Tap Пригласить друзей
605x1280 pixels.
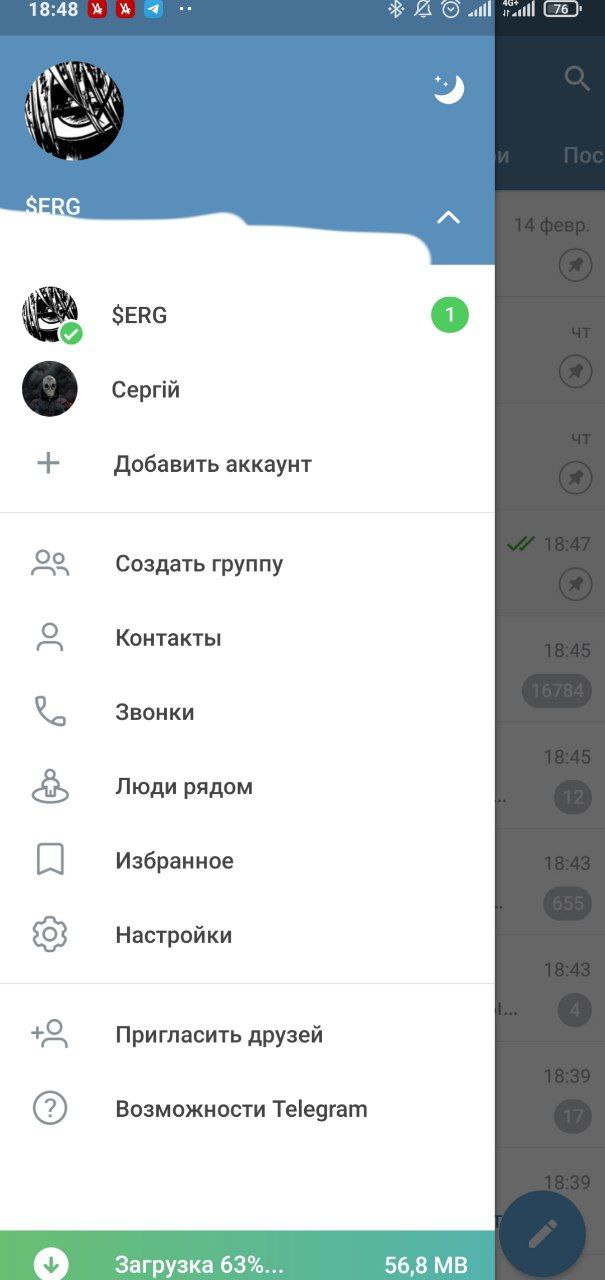pyautogui.click(x=219, y=1035)
